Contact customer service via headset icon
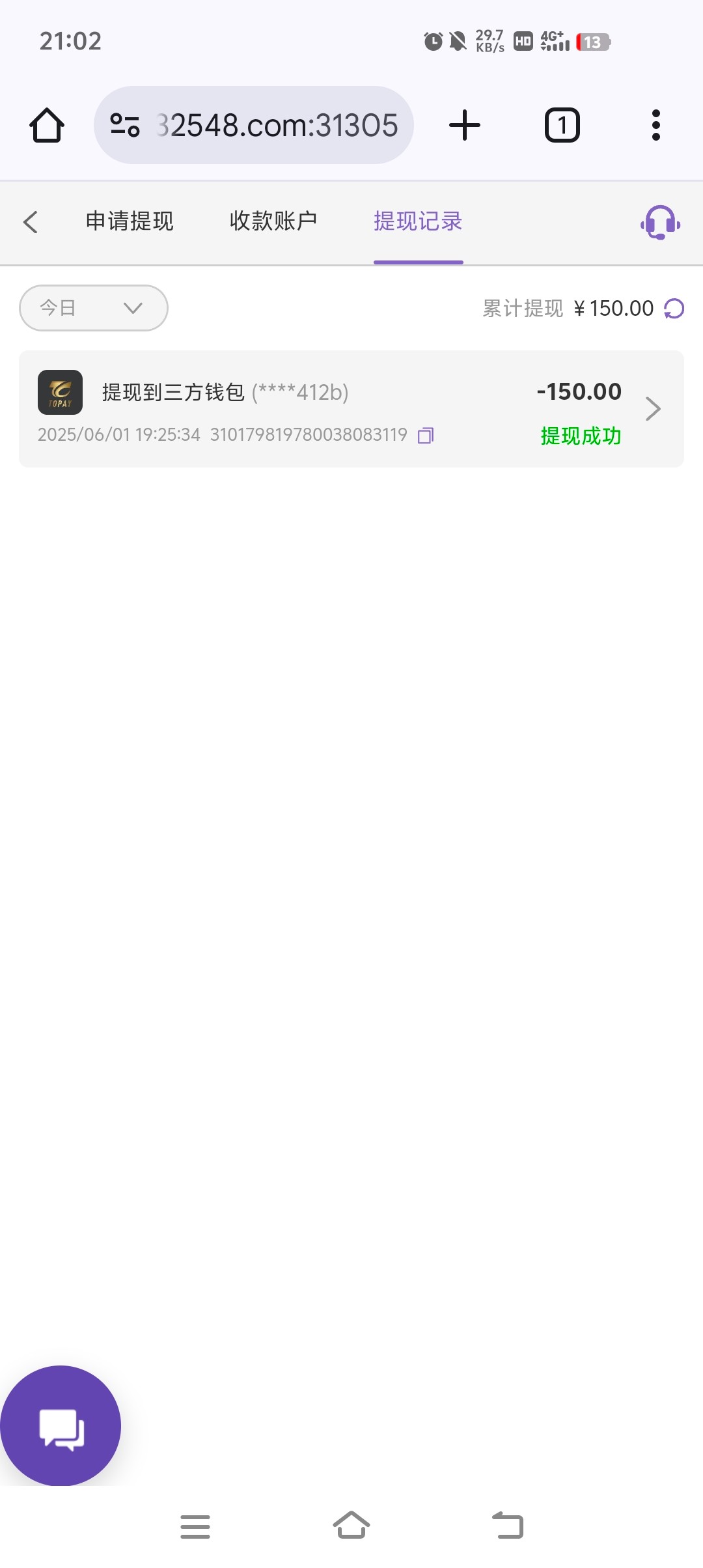The width and height of the screenshot is (703, 1568). [660, 223]
